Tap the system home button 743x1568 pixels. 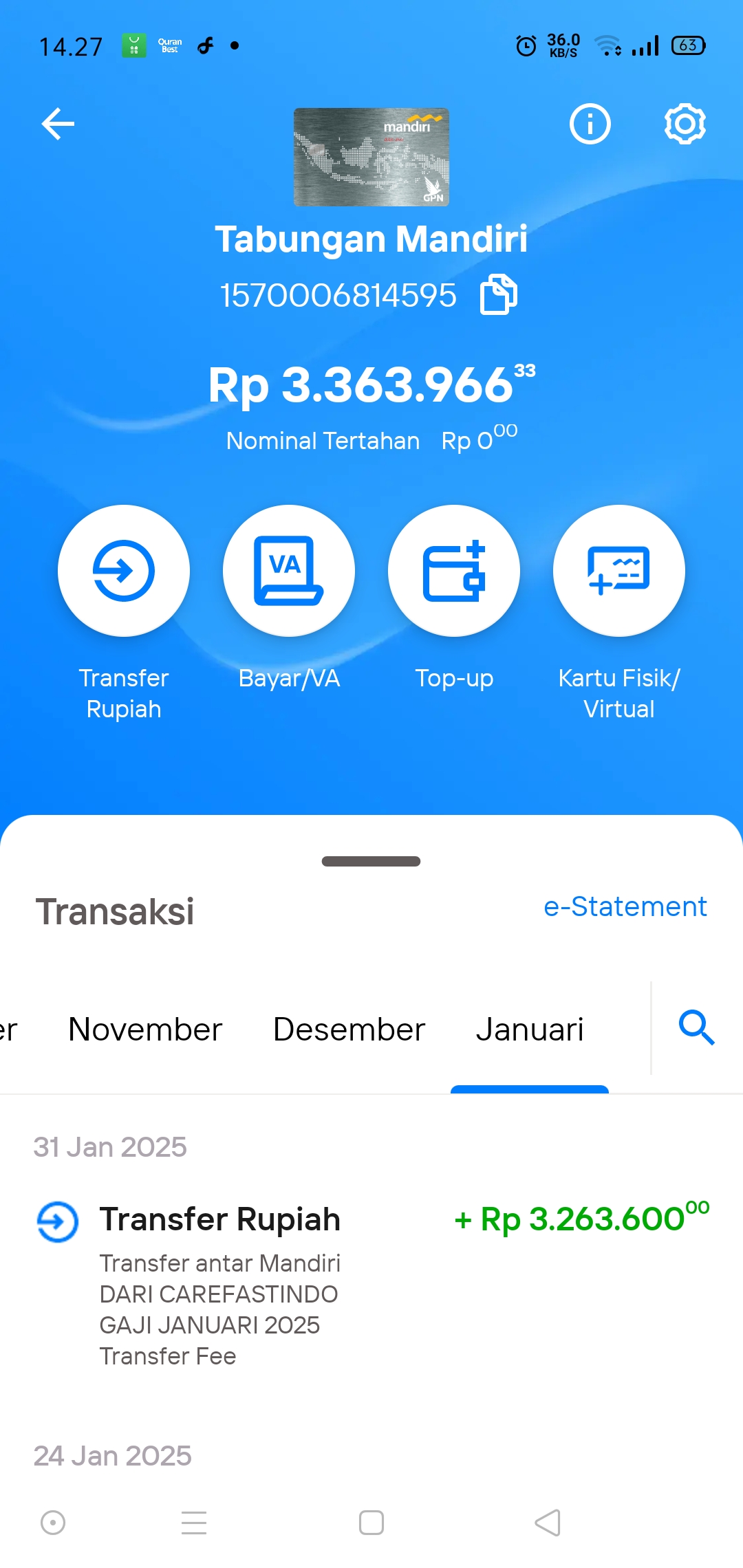(371, 1523)
